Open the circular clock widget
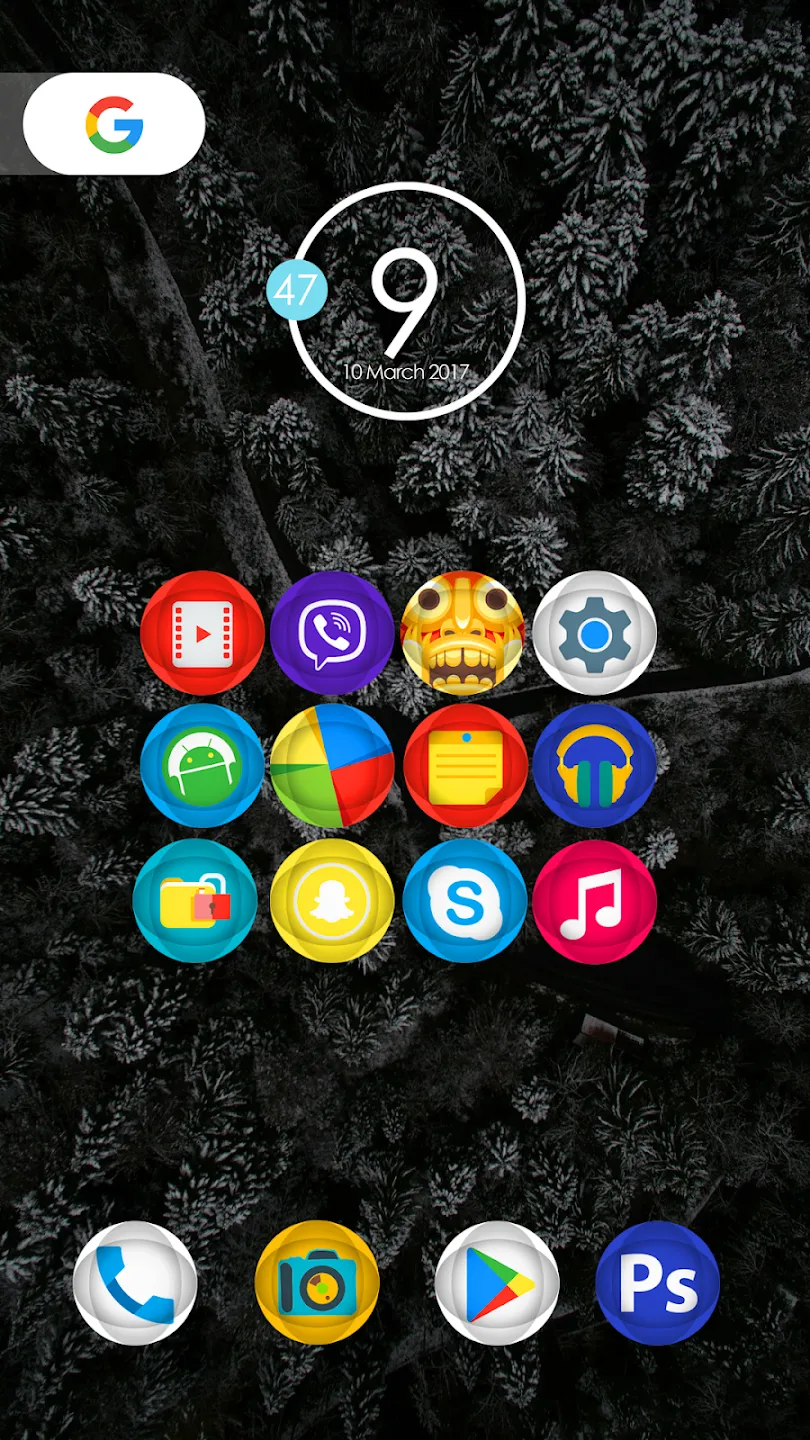Image resolution: width=810 pixels, height=1440 pixels. pos(406,301)
